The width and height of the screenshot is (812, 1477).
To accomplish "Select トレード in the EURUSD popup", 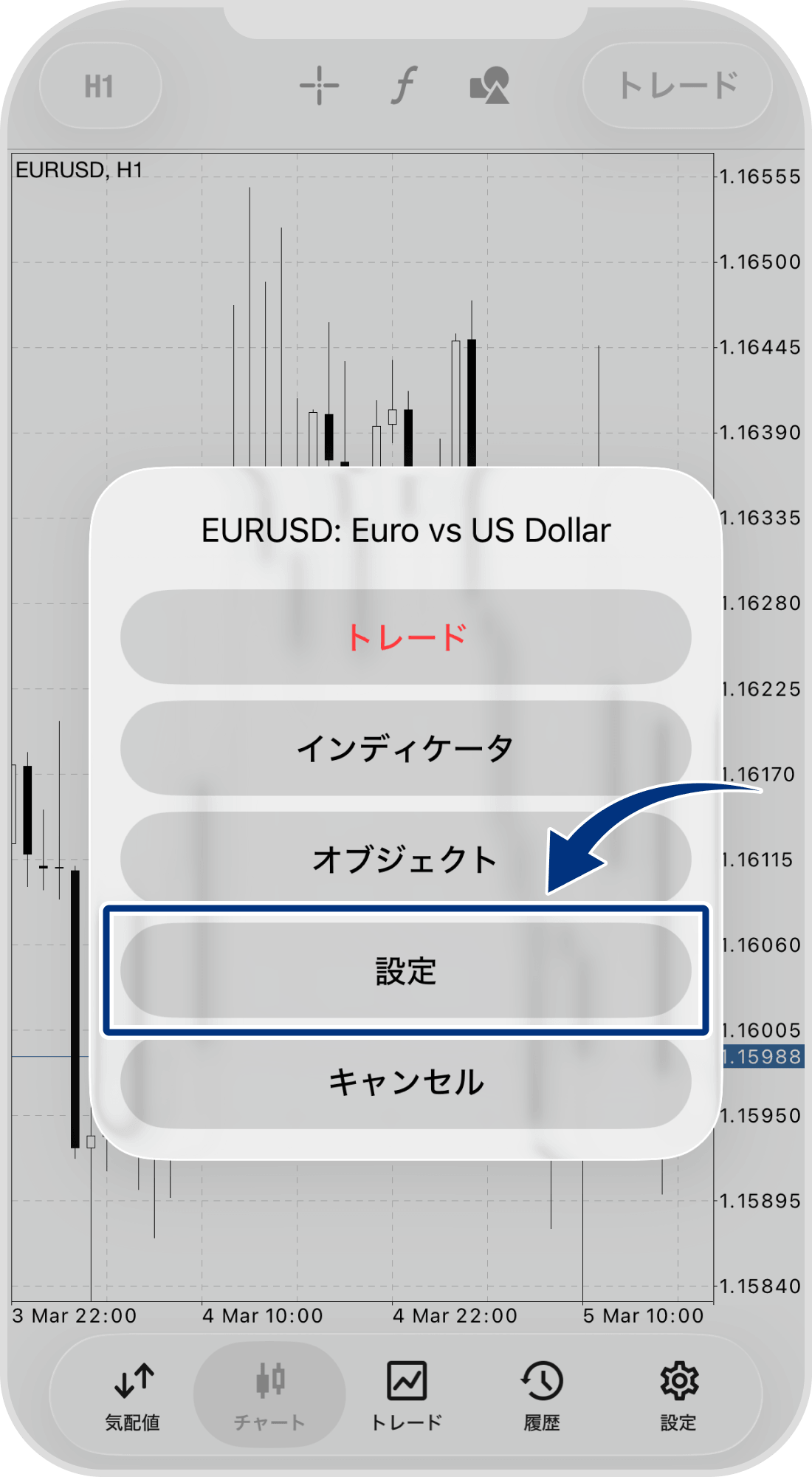I will pyautogui.click(x=406, y=637).
